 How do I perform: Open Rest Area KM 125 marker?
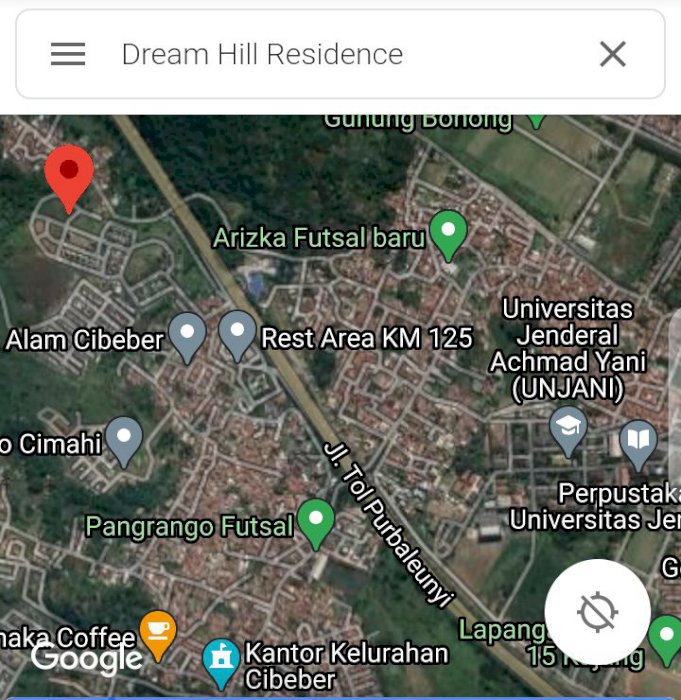[x=237, y=334]
